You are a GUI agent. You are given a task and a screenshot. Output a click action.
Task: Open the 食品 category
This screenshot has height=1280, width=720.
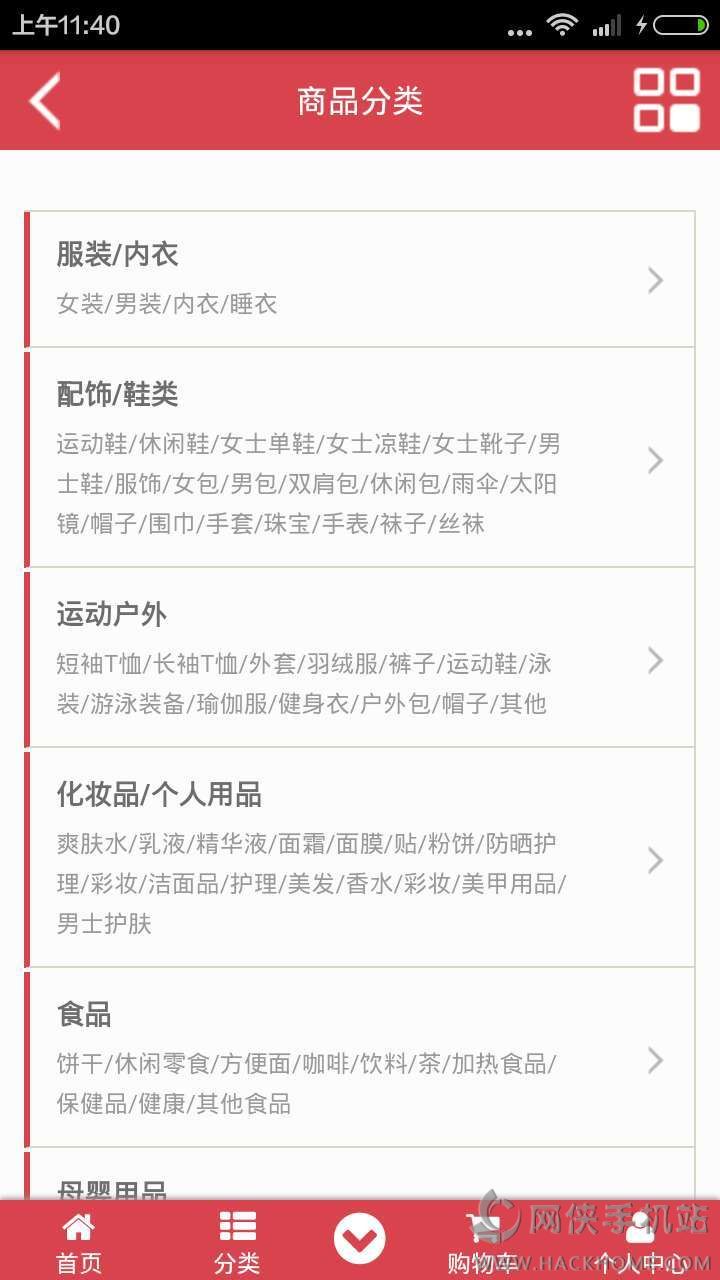click(x=360, y=1058)
